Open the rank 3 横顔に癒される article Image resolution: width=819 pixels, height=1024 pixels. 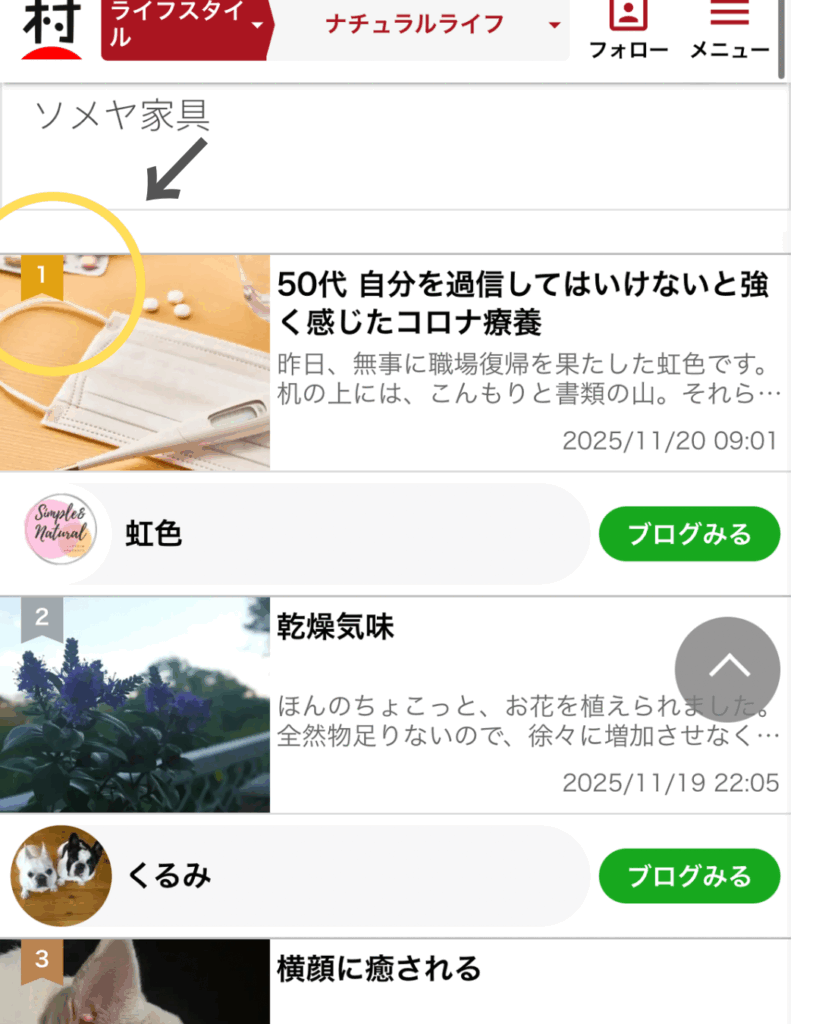point(380,968)
